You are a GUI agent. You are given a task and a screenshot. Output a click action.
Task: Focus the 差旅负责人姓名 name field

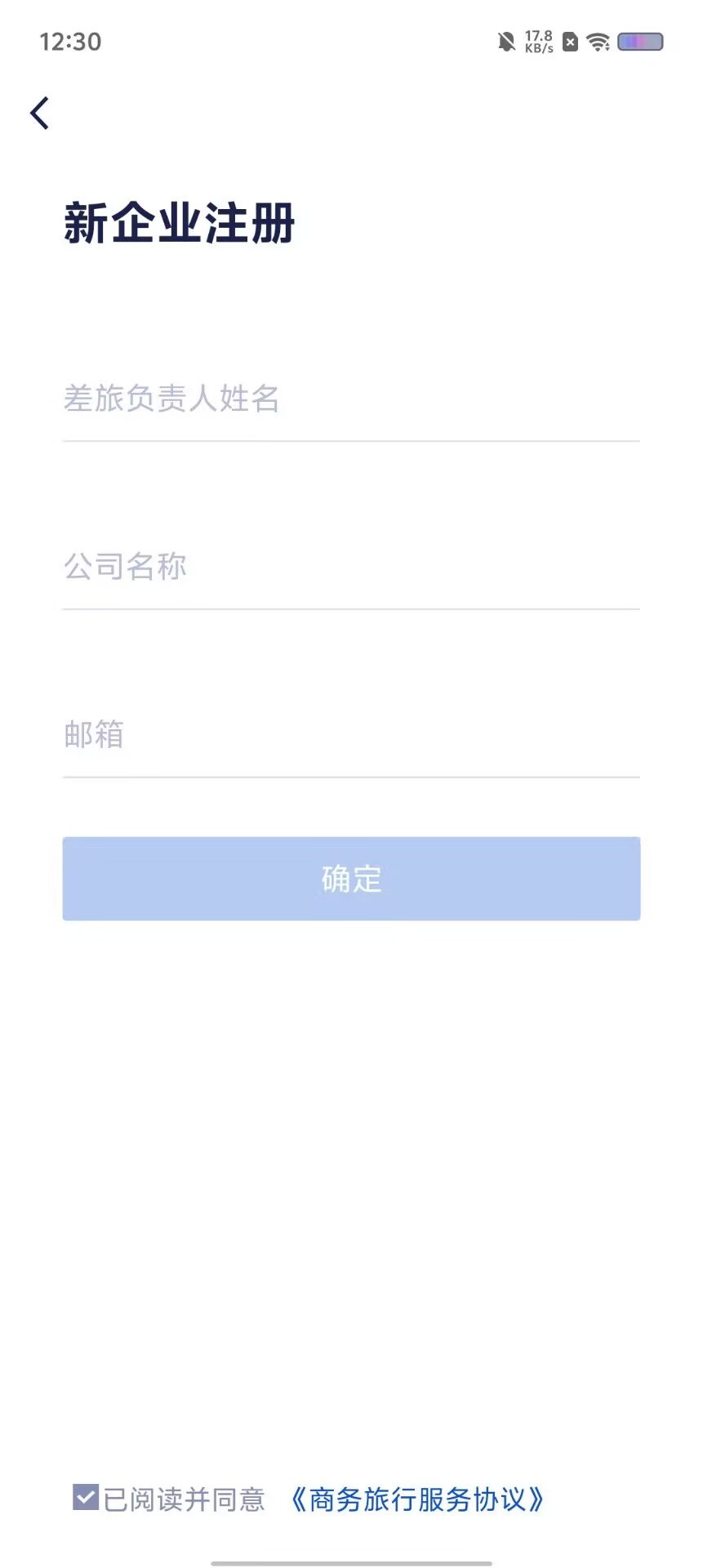point(351,399)
